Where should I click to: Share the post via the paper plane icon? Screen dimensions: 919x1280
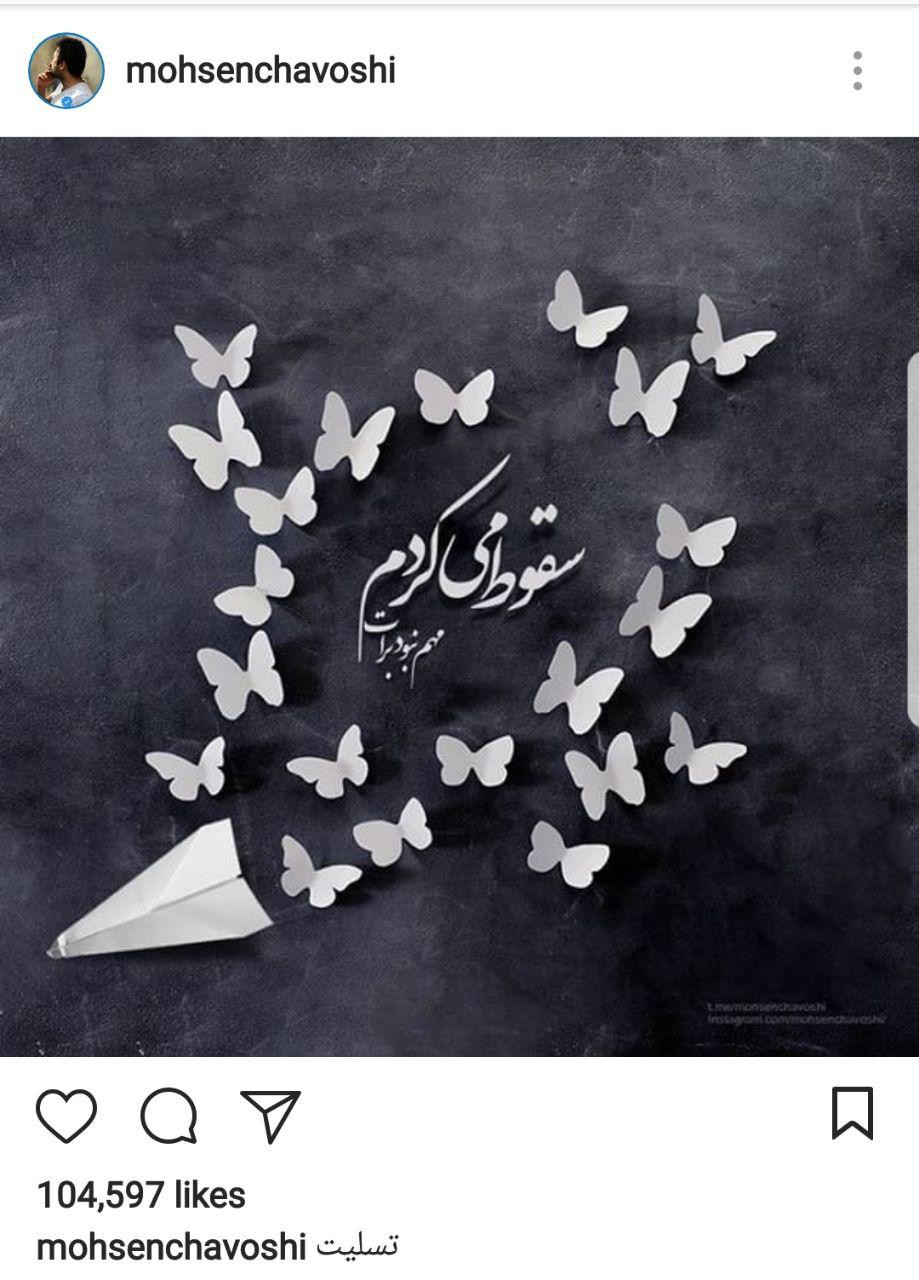click(270, 1115)
